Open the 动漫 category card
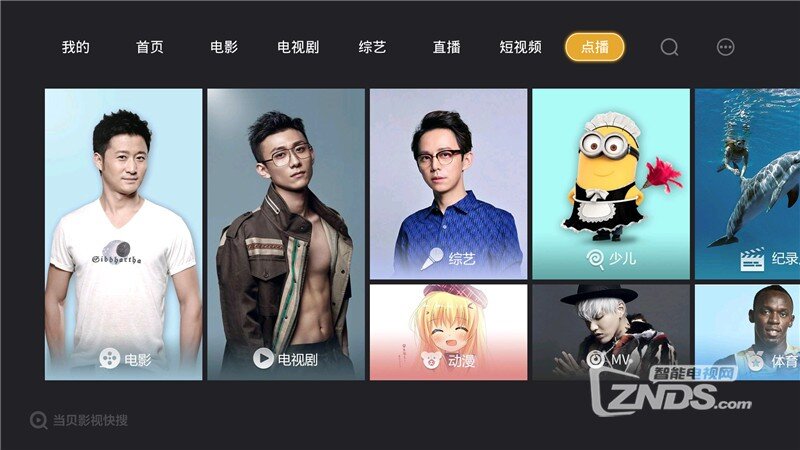This screenshot has height=450, width=800. (x=448, y=332)
